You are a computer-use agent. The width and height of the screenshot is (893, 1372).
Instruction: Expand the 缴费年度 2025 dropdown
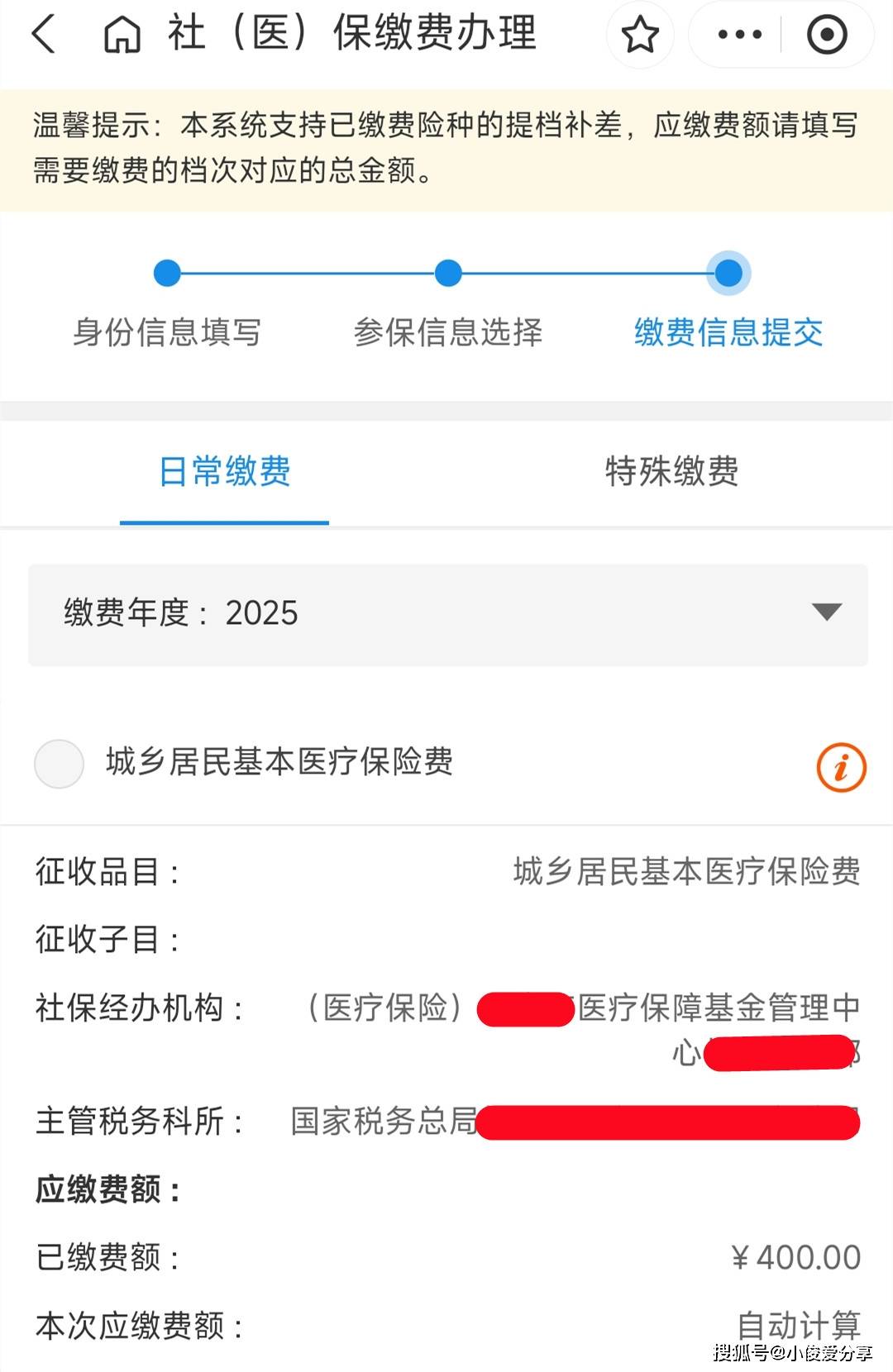[826, 612]
